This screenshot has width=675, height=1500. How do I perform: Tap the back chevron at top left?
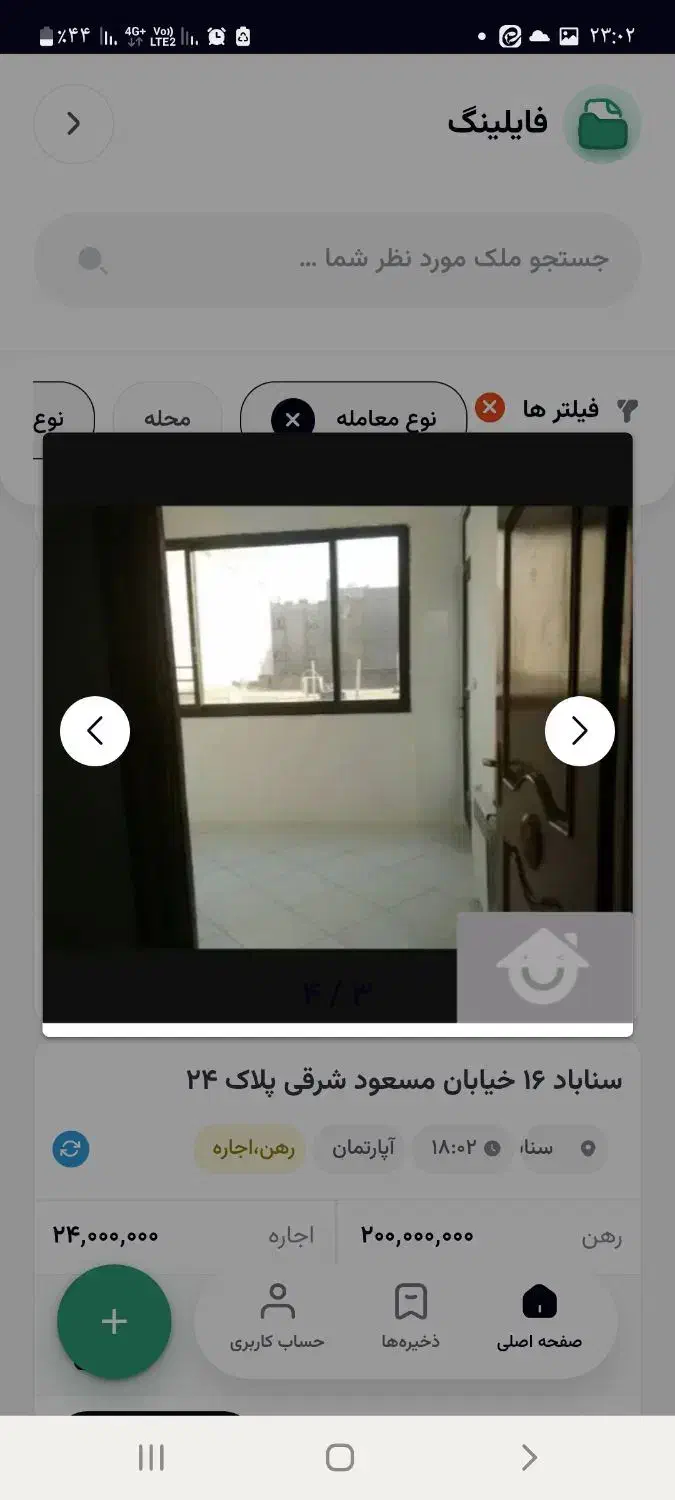pos(74,124)
